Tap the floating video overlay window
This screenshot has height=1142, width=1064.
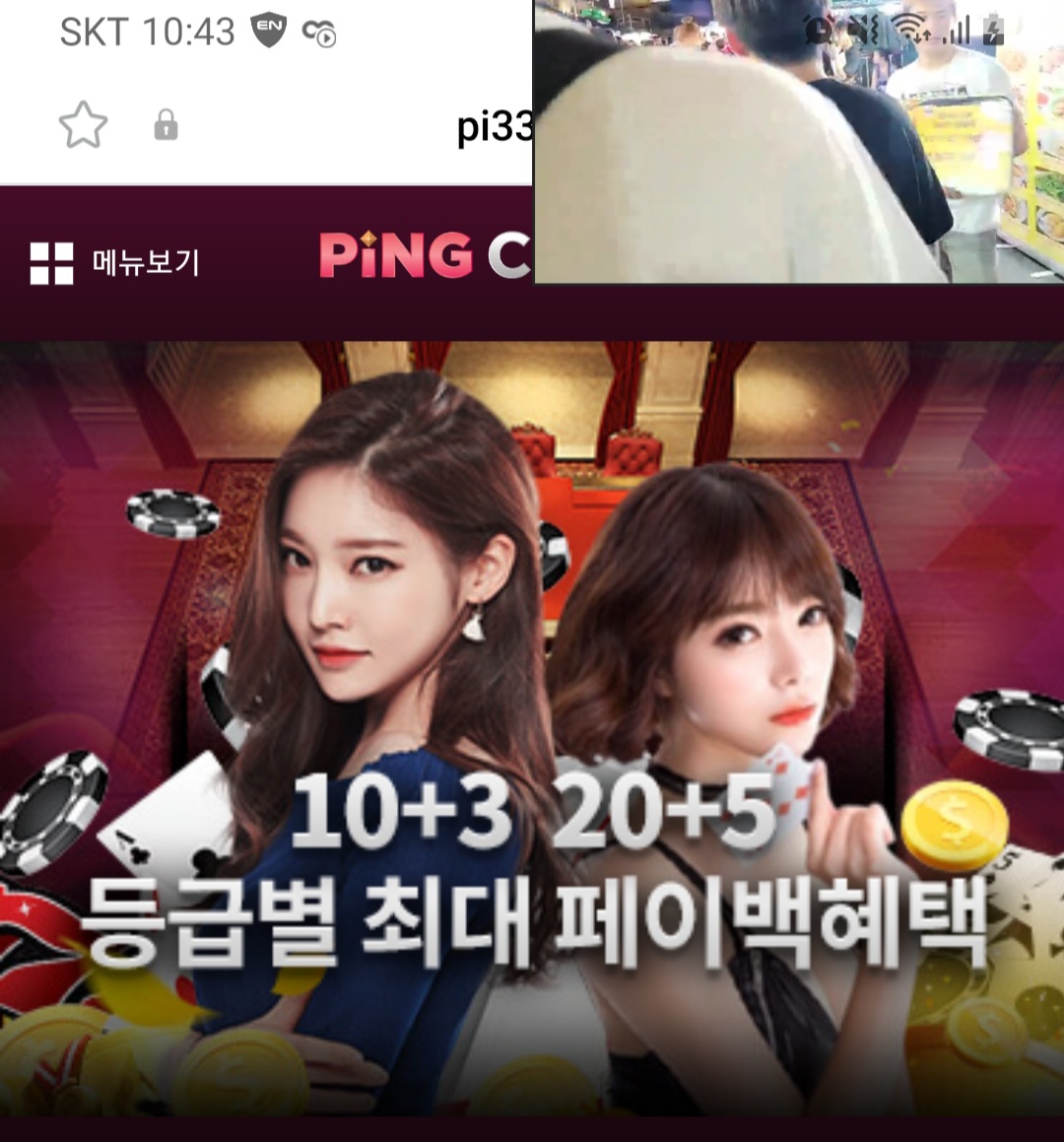(x=798, y=142)
